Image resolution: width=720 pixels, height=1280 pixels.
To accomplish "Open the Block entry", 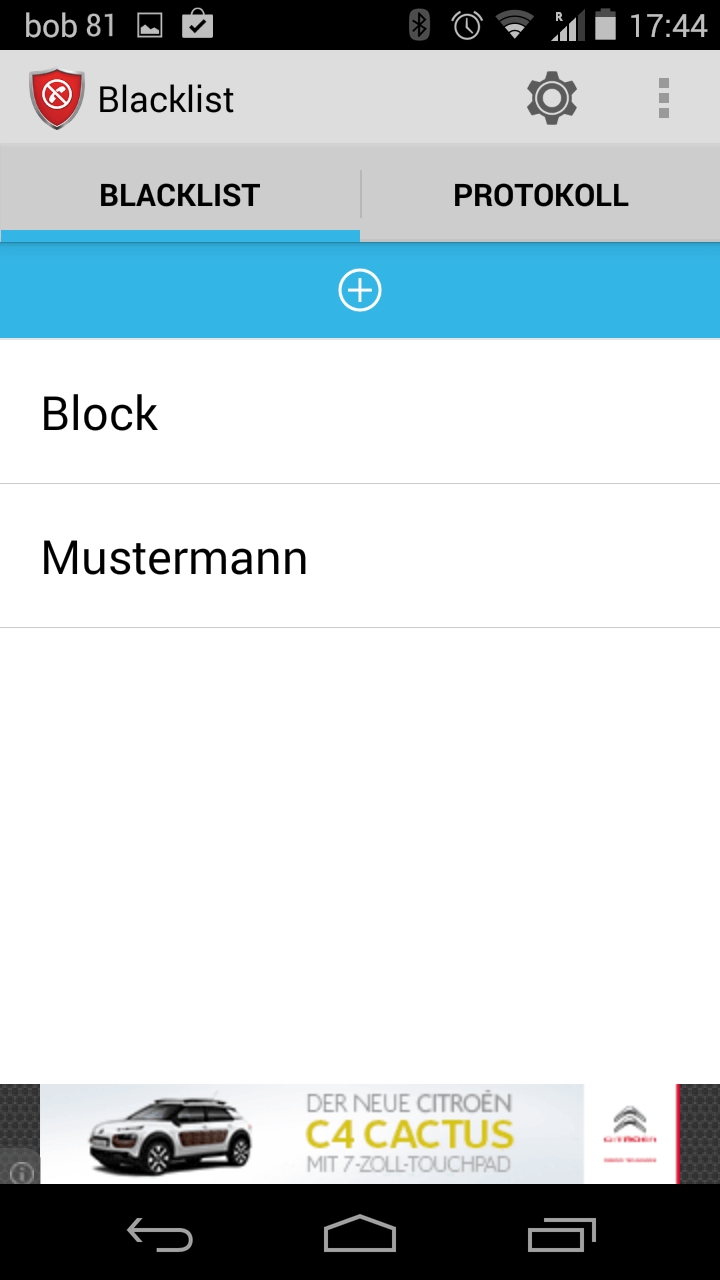I will click(x=360, y=413).
